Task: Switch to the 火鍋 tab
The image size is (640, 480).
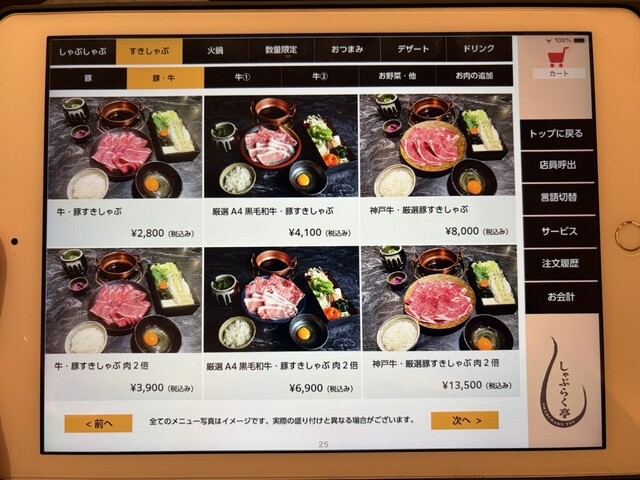Action: tap(215, 50)
